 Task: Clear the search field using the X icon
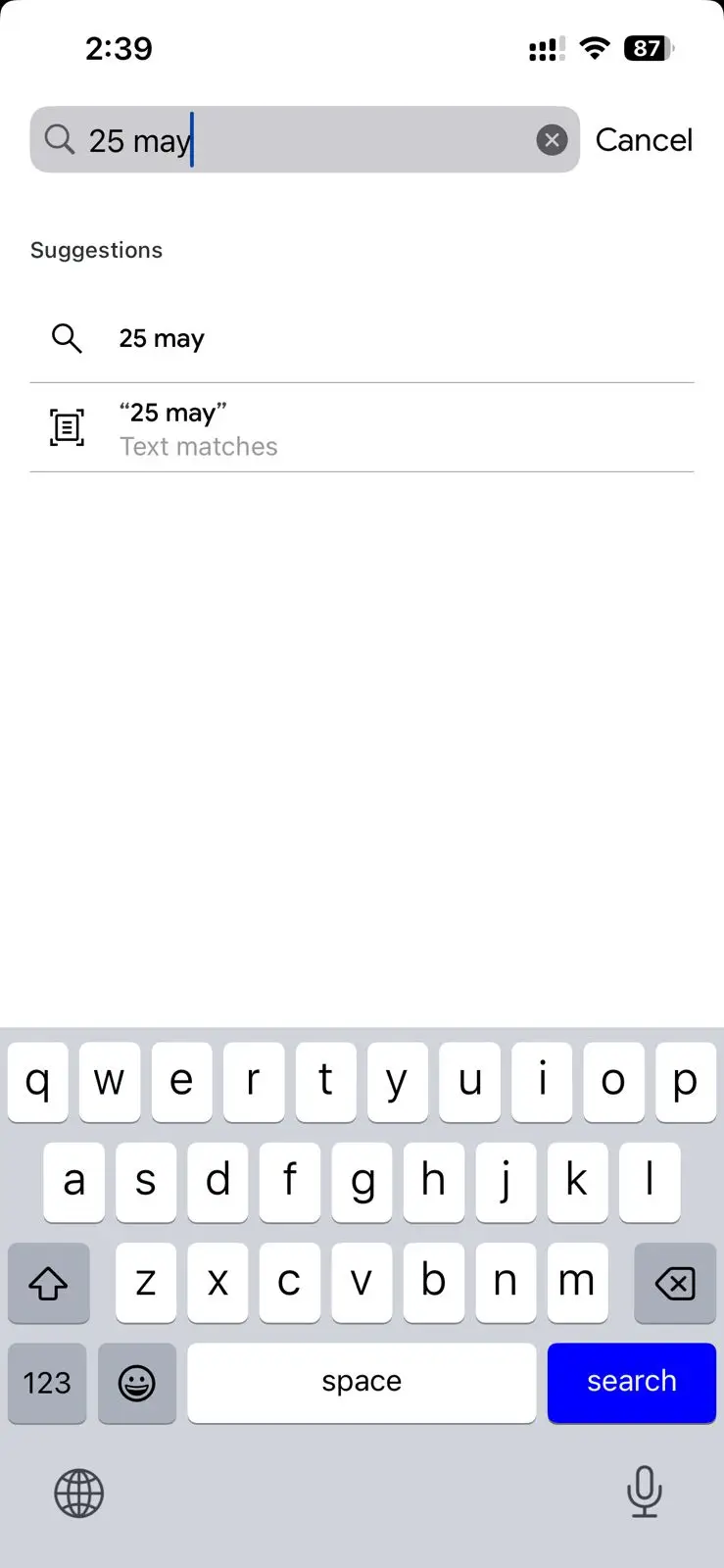(553, 139)
